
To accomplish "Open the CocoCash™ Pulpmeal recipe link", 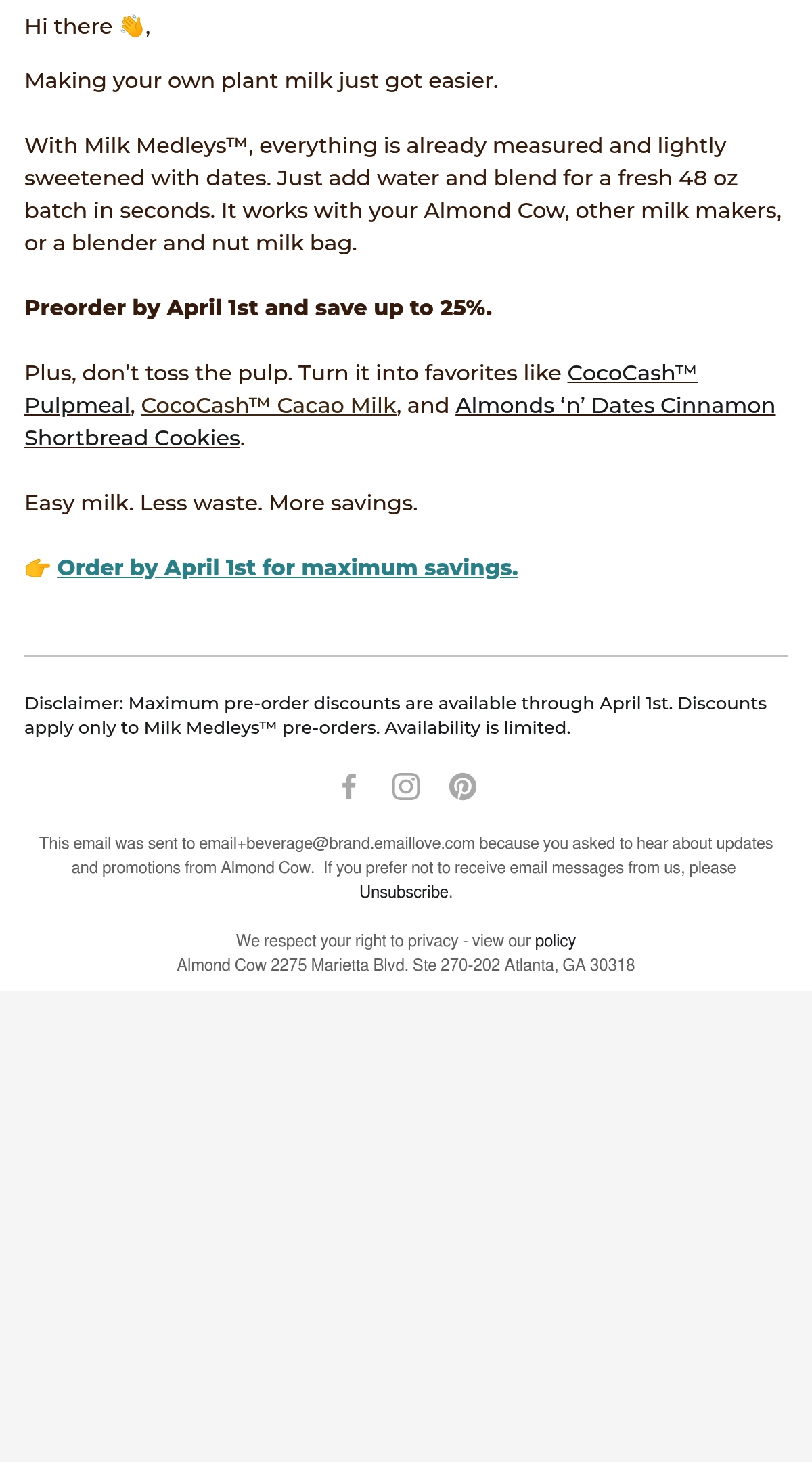I will coord(632,373).
